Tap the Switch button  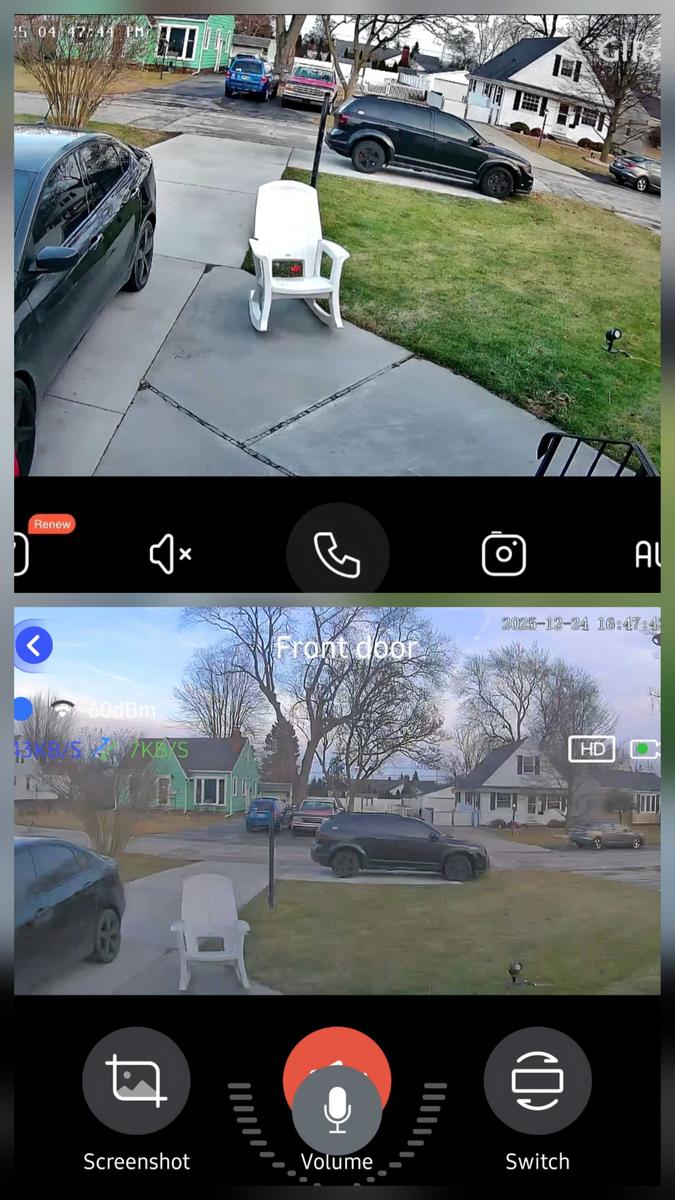(x=537, y=1081)
